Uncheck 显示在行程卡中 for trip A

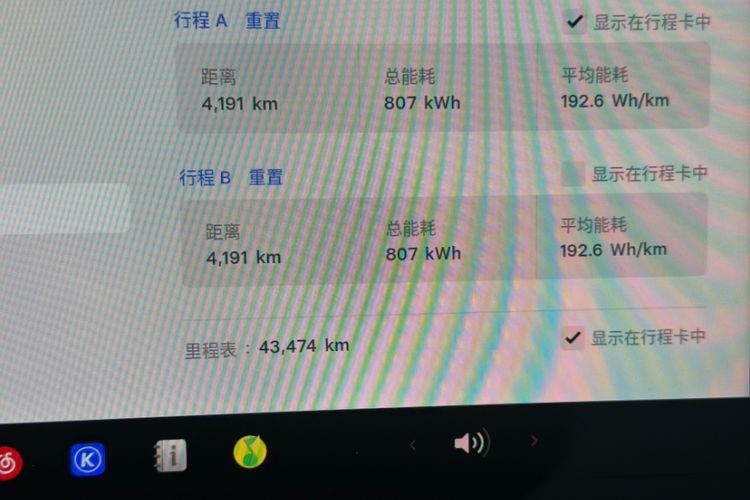pyautogui.click(x=575, y=21)
